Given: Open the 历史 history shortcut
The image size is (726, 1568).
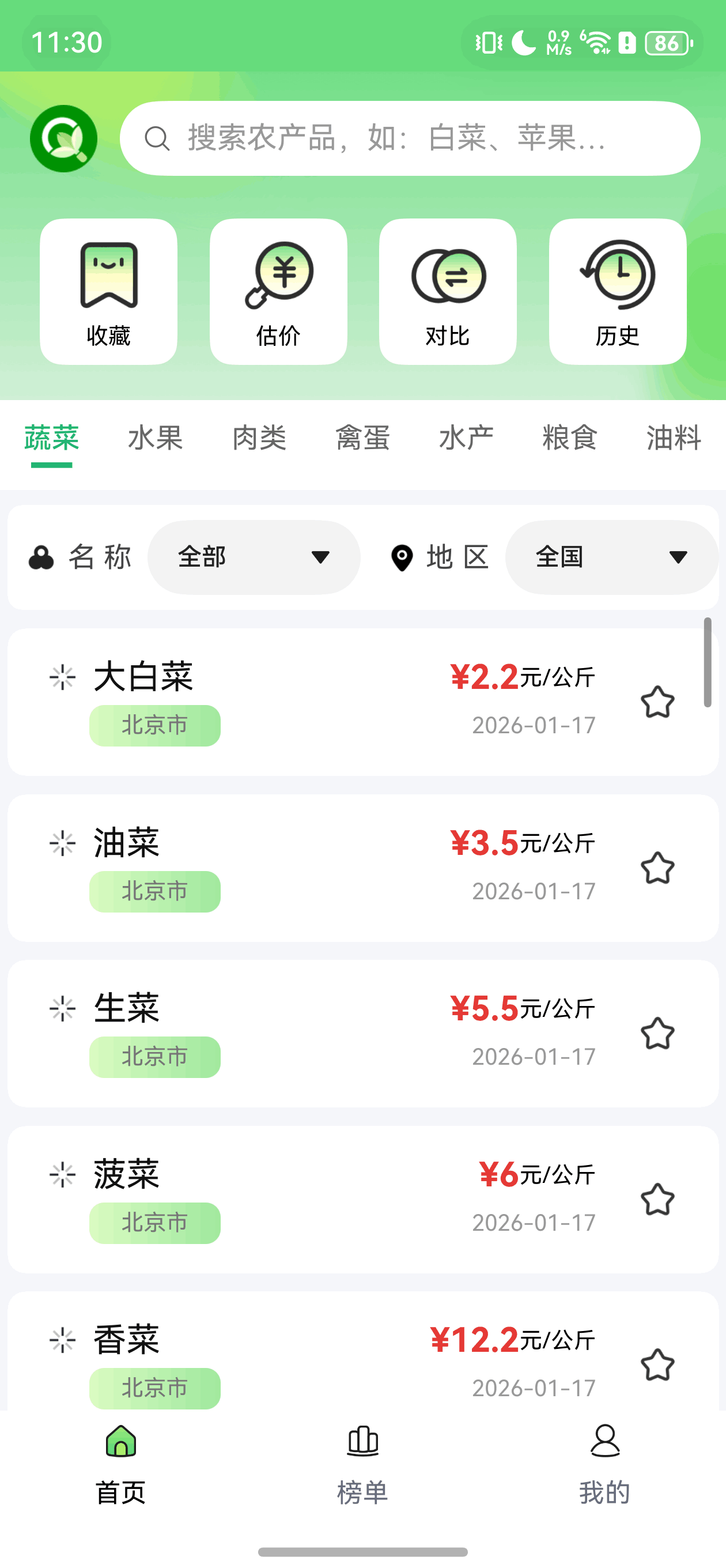Looking at the screenshot, I should click(617, 292).
